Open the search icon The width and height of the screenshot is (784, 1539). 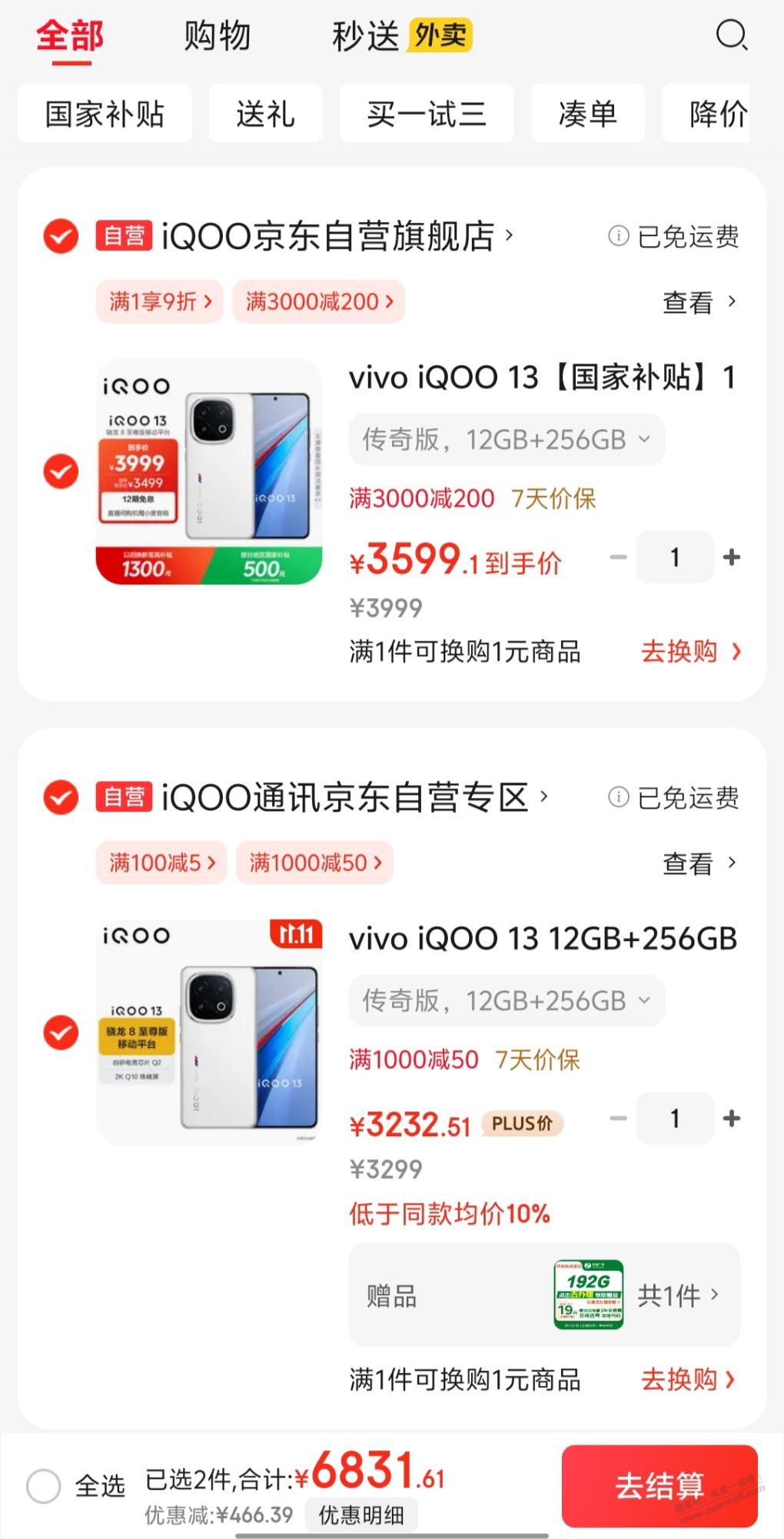(731, 35)
